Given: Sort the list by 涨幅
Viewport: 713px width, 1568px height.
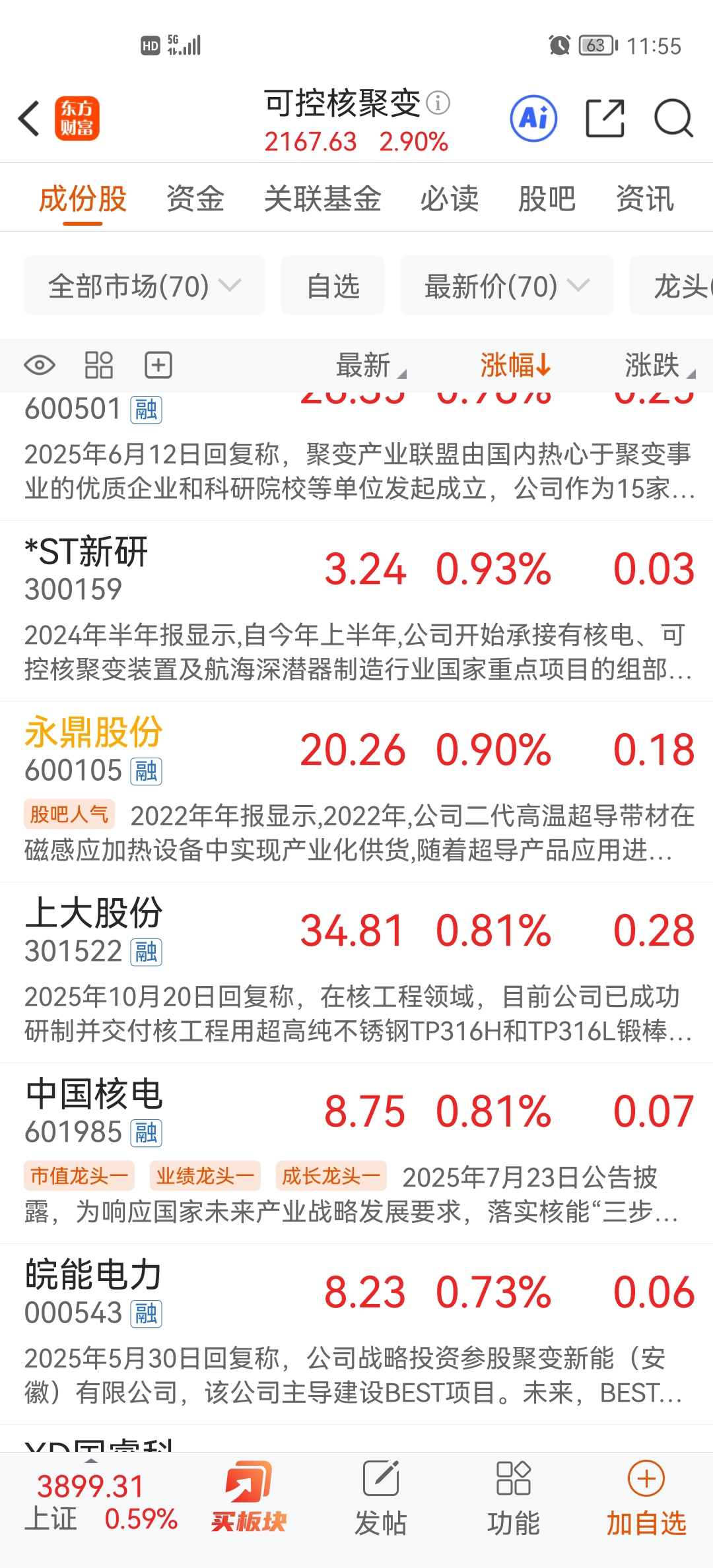Looking at the screenshot, I should coord(515,365).
